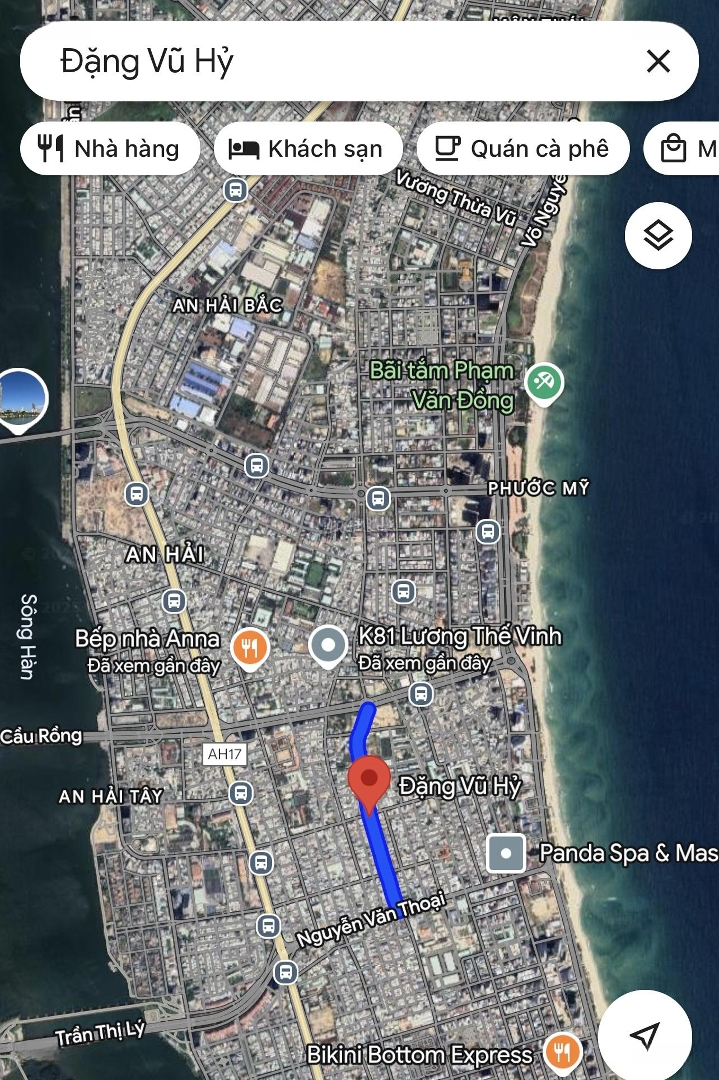Open the map layers button
719x1080 pixels.
[658, 237]
